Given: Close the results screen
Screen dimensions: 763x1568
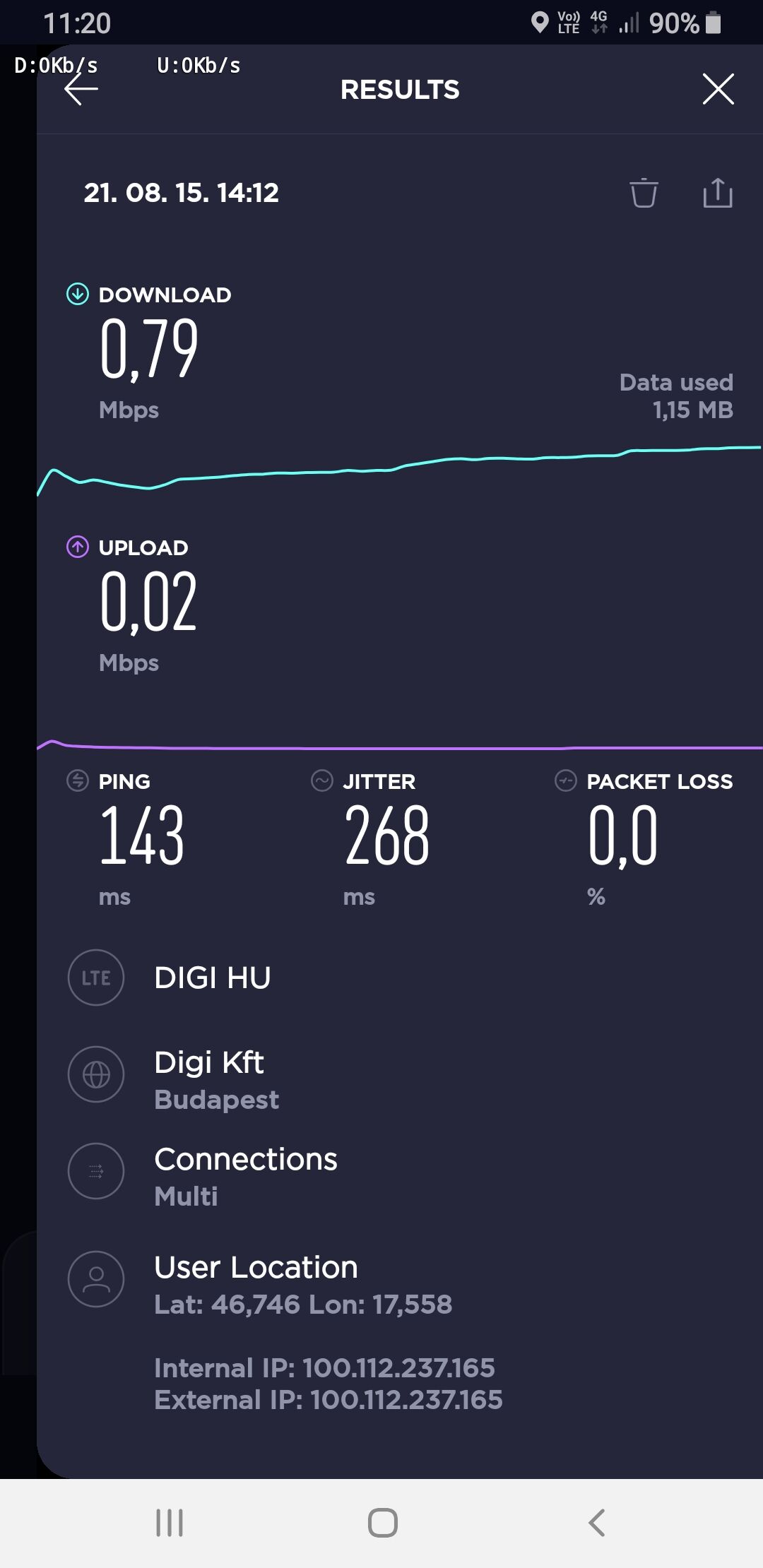Looking at the screenshot, I should pyautogui.click(x=718, y=89).
